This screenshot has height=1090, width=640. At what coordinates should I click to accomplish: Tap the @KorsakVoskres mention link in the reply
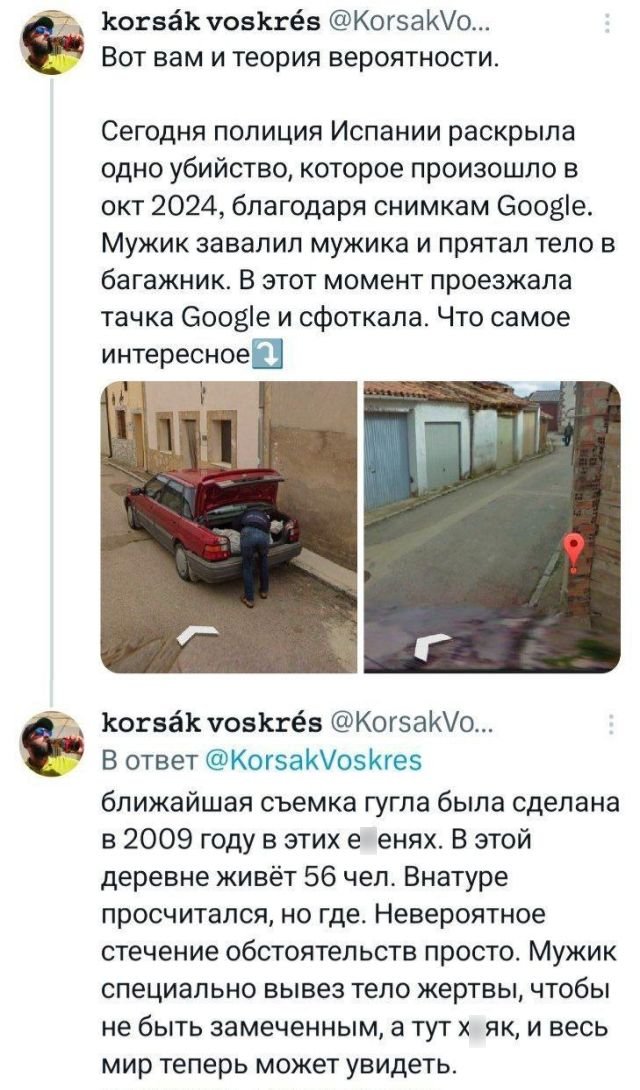click(313, 760)
